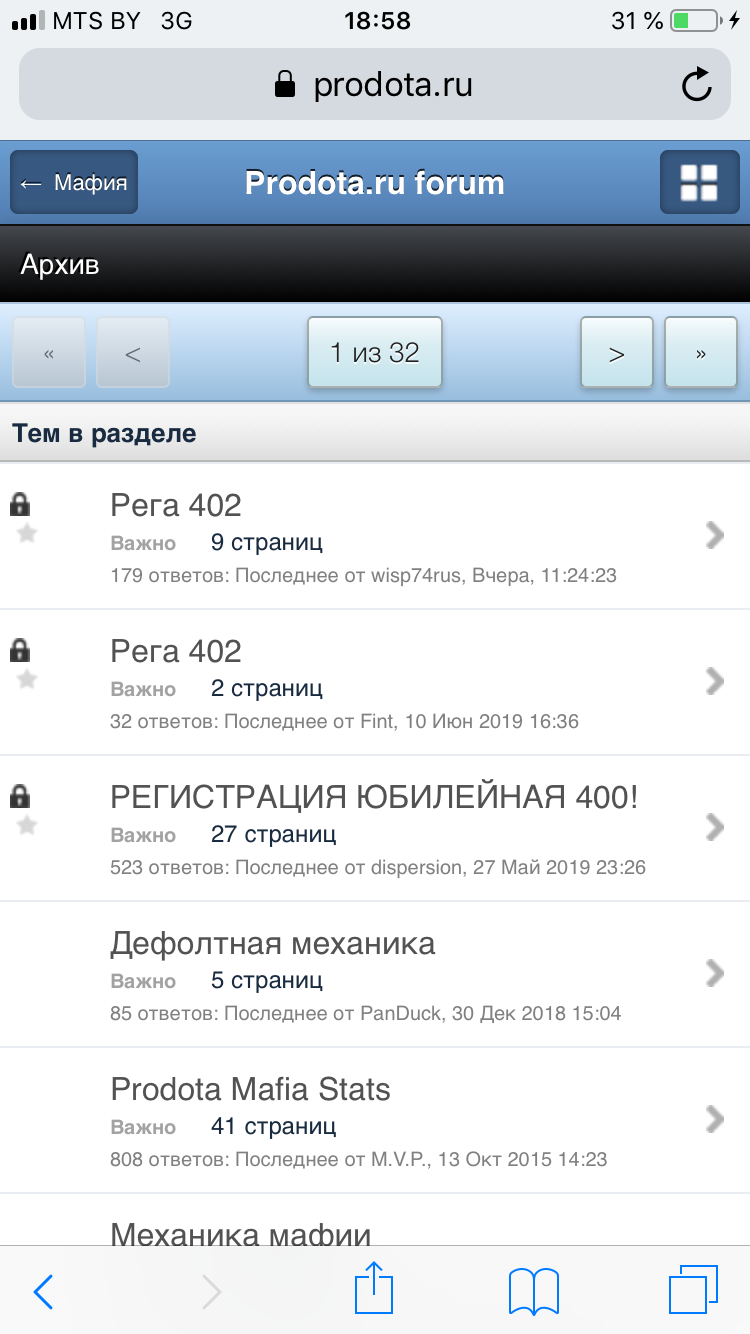Open the grid menu icon
The height and width of the screenshot is (1334, 750).
tap(699, 182)
